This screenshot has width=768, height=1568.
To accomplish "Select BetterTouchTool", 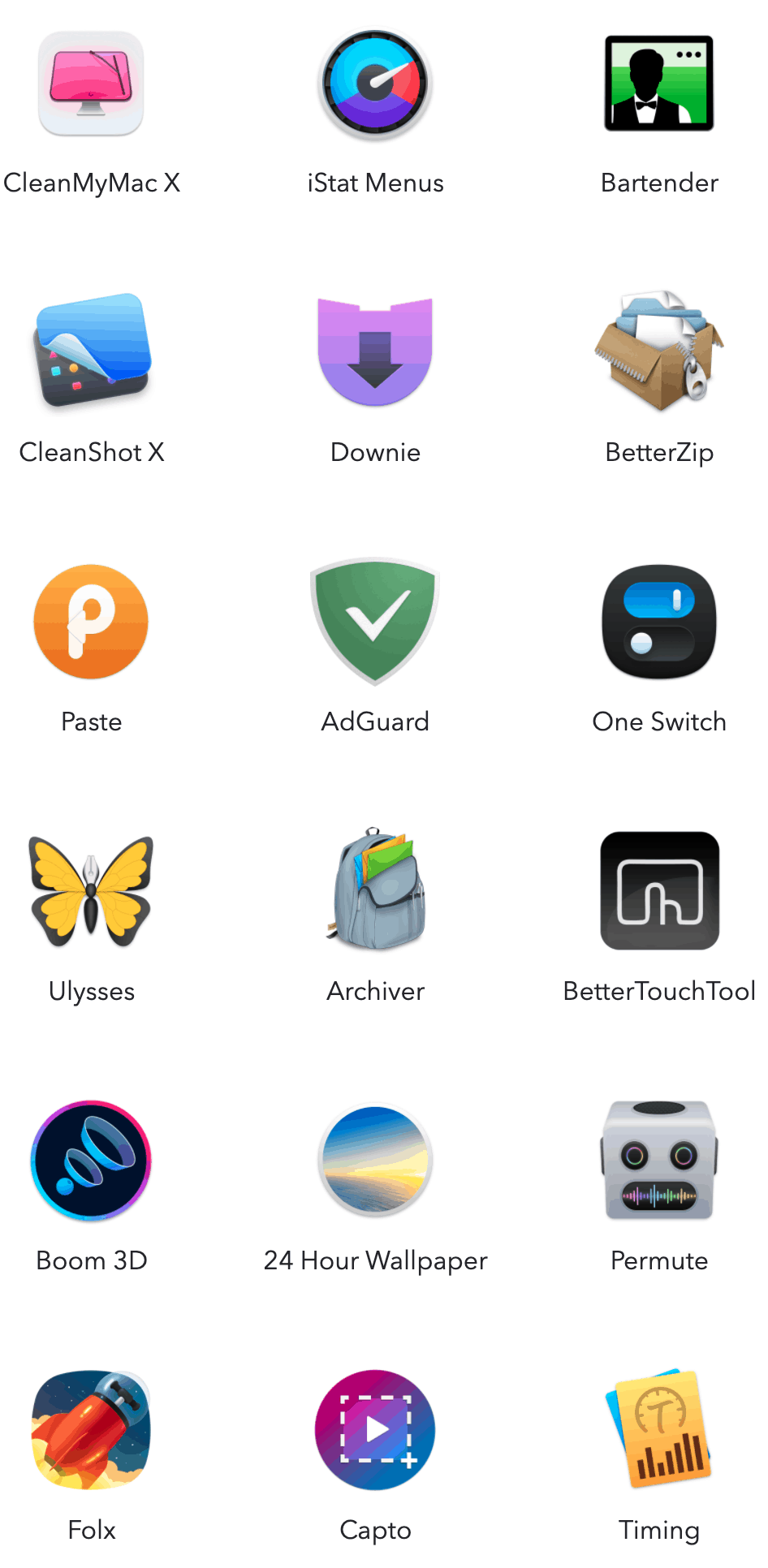I will (659, 890).
